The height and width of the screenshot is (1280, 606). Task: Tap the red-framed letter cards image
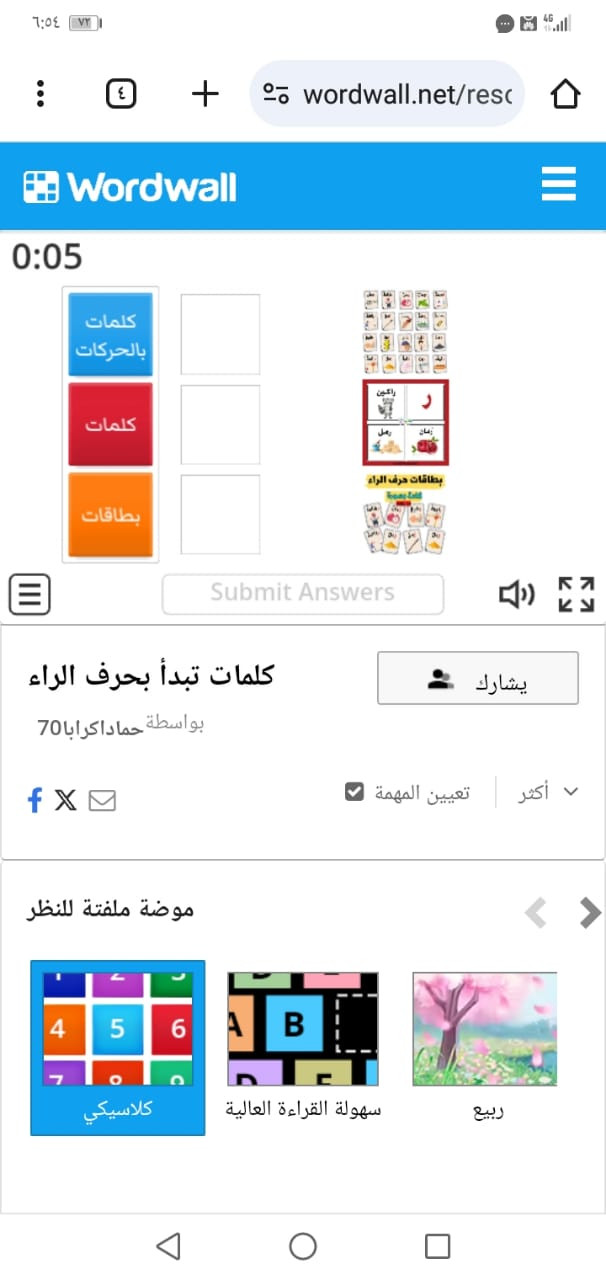tap(405, 422)
